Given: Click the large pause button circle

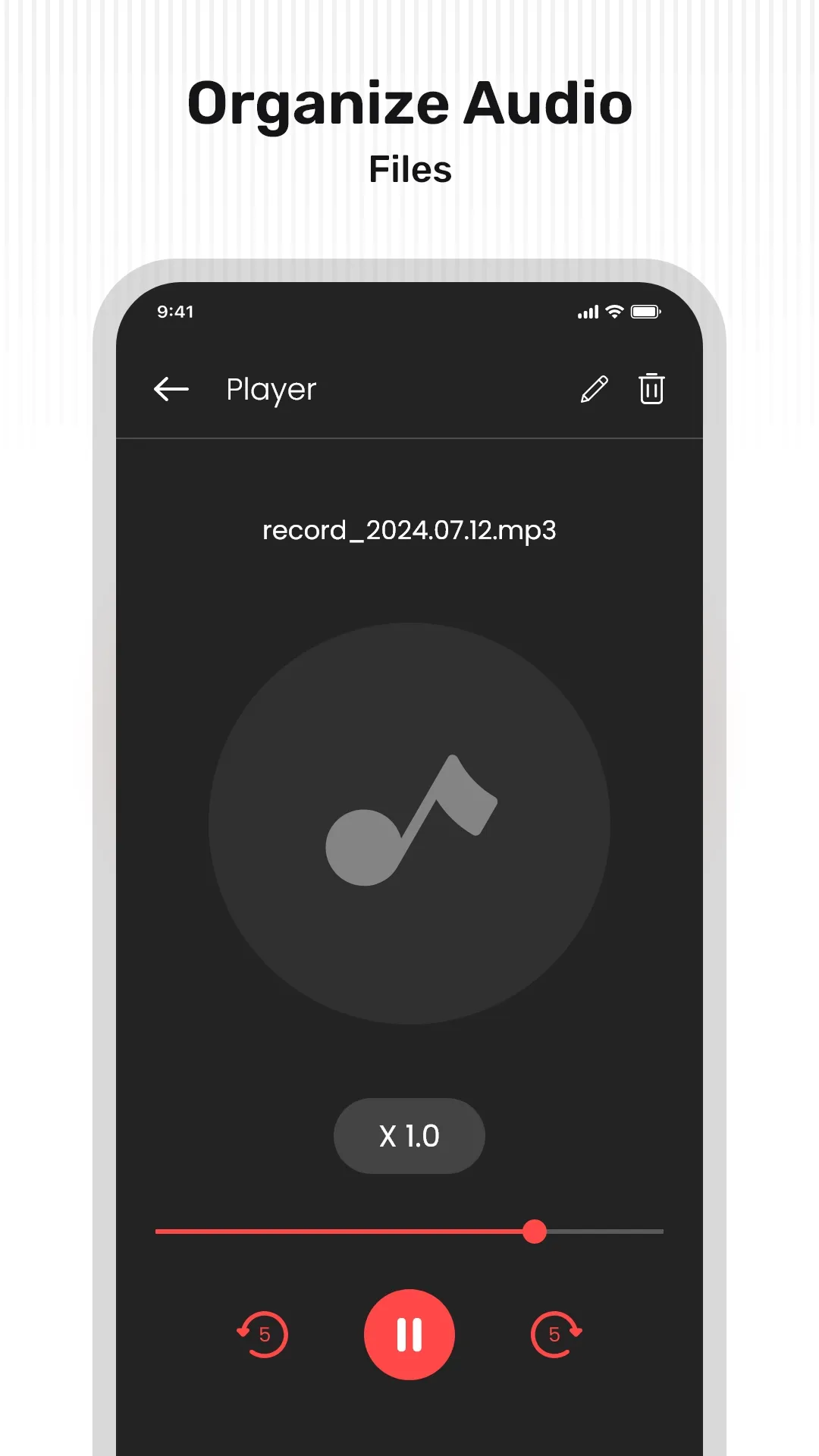Looking at the screenshot, I should 409,1335.
